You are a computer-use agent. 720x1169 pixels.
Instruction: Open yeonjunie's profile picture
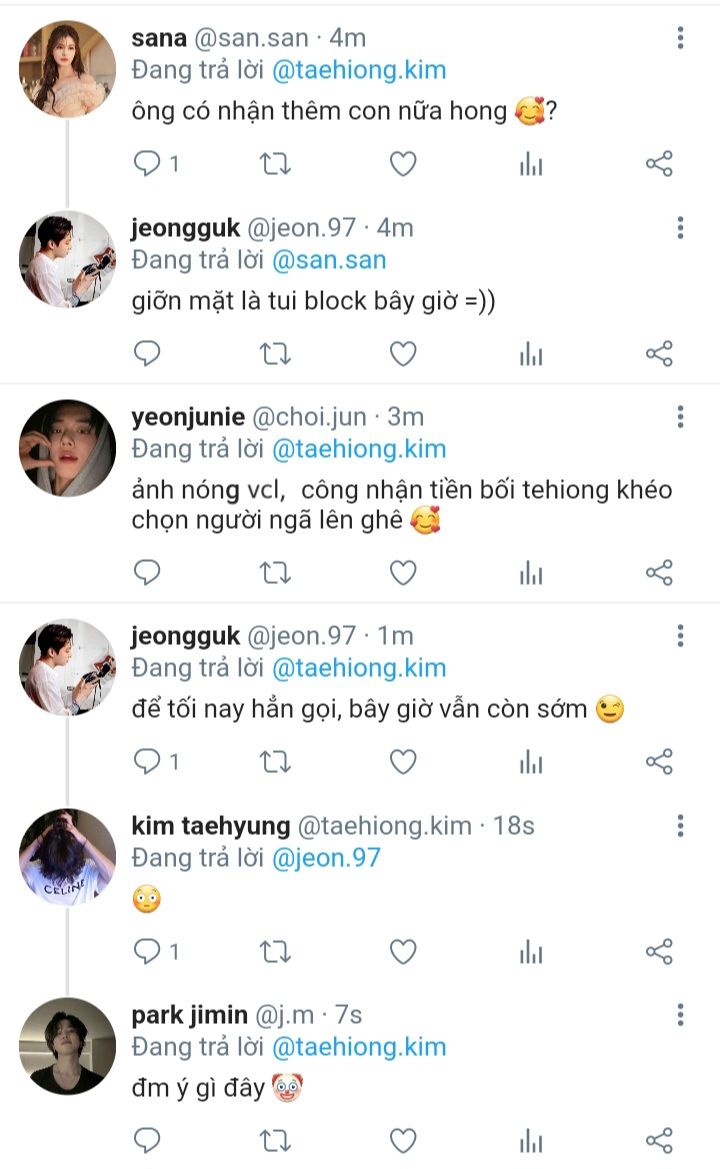[x=68, y=448]
